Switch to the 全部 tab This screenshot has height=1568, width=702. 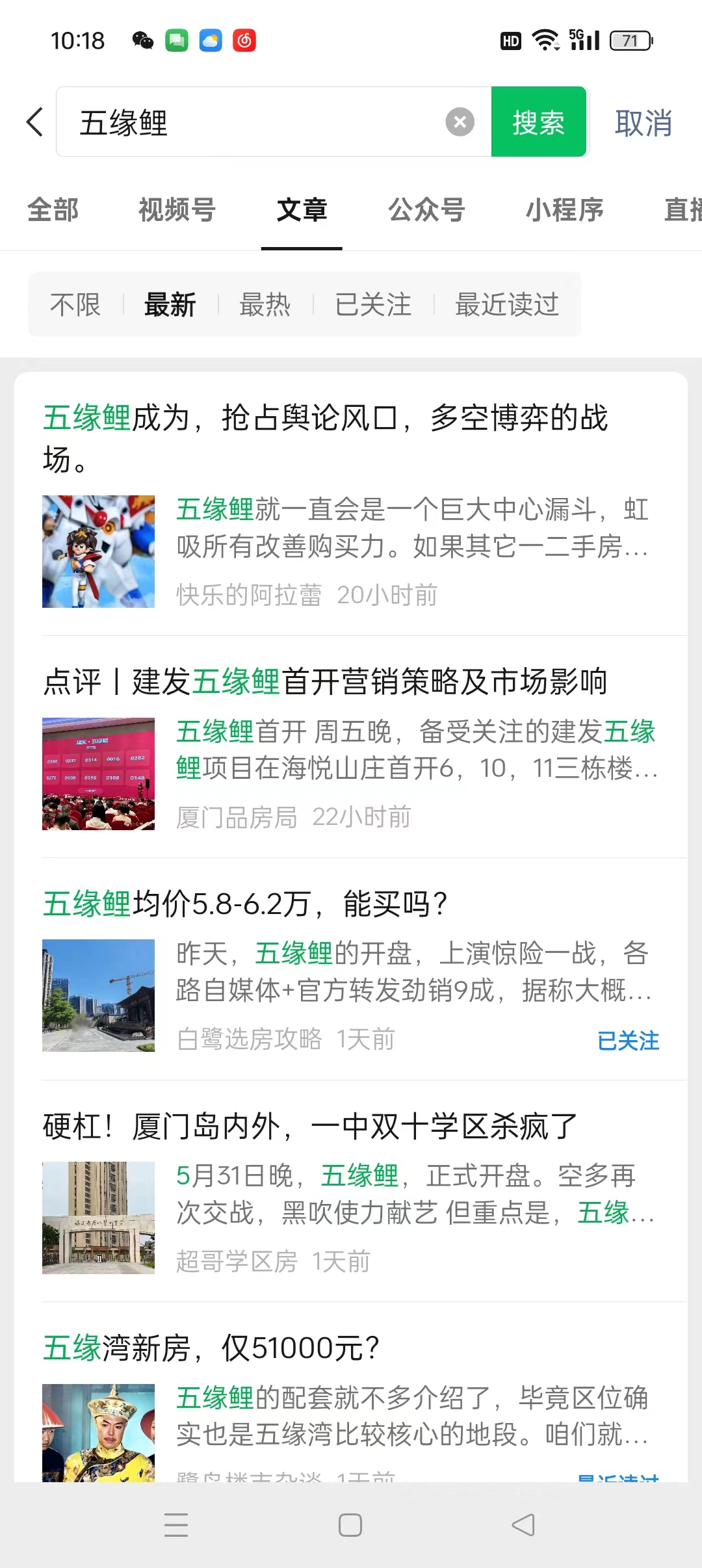point(53,210)
